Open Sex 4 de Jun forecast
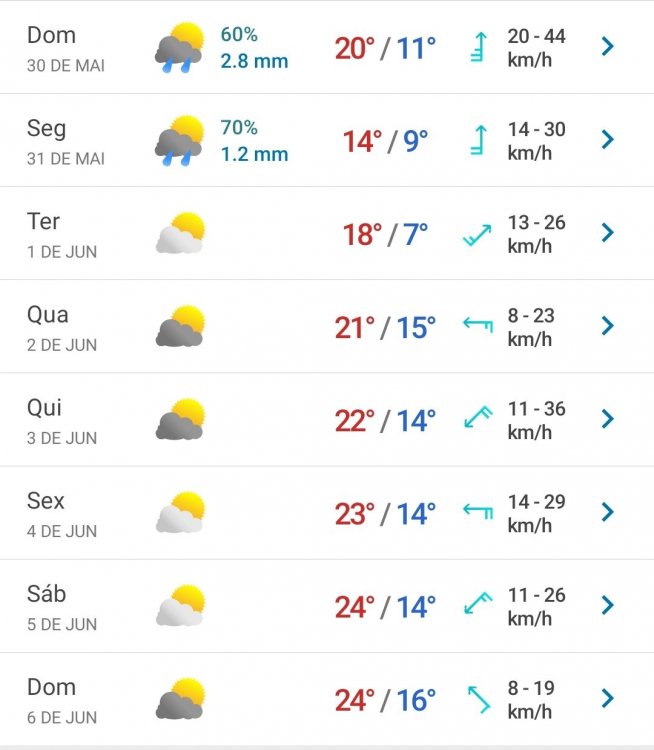This screenshot has height=750, width=654. (607, 512)
